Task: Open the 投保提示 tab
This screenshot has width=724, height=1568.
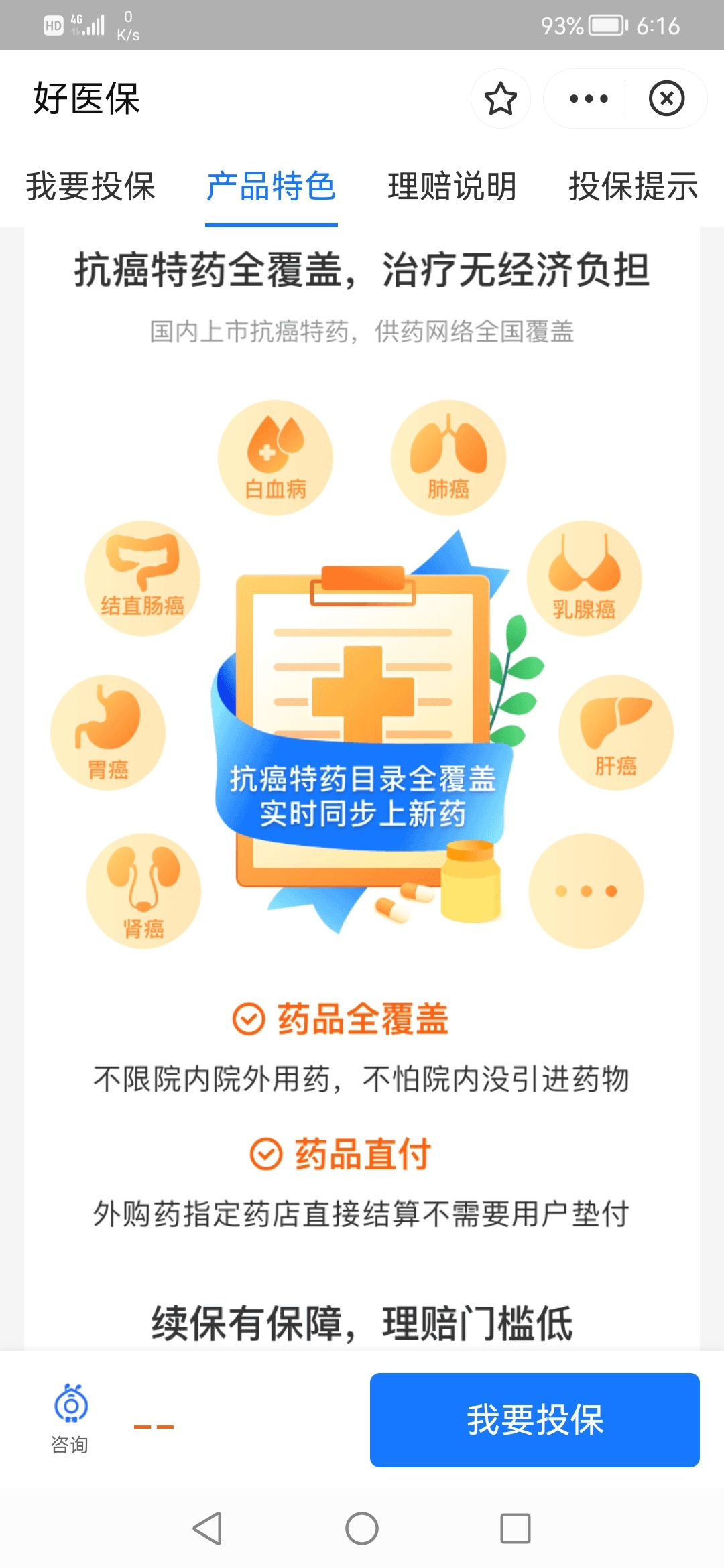Action: (x=633, y=186)
